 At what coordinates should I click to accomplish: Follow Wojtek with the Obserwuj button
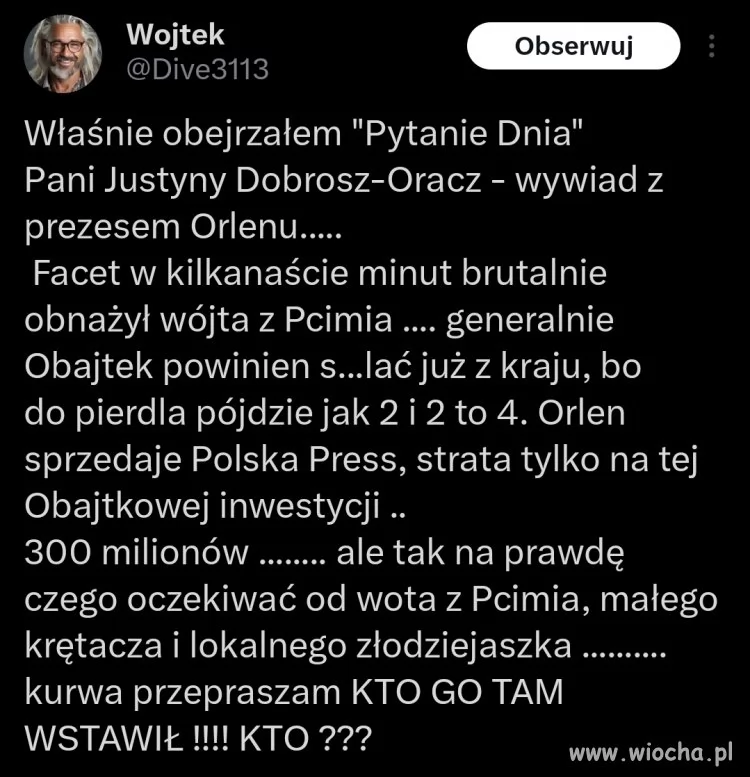click(573, 47)
